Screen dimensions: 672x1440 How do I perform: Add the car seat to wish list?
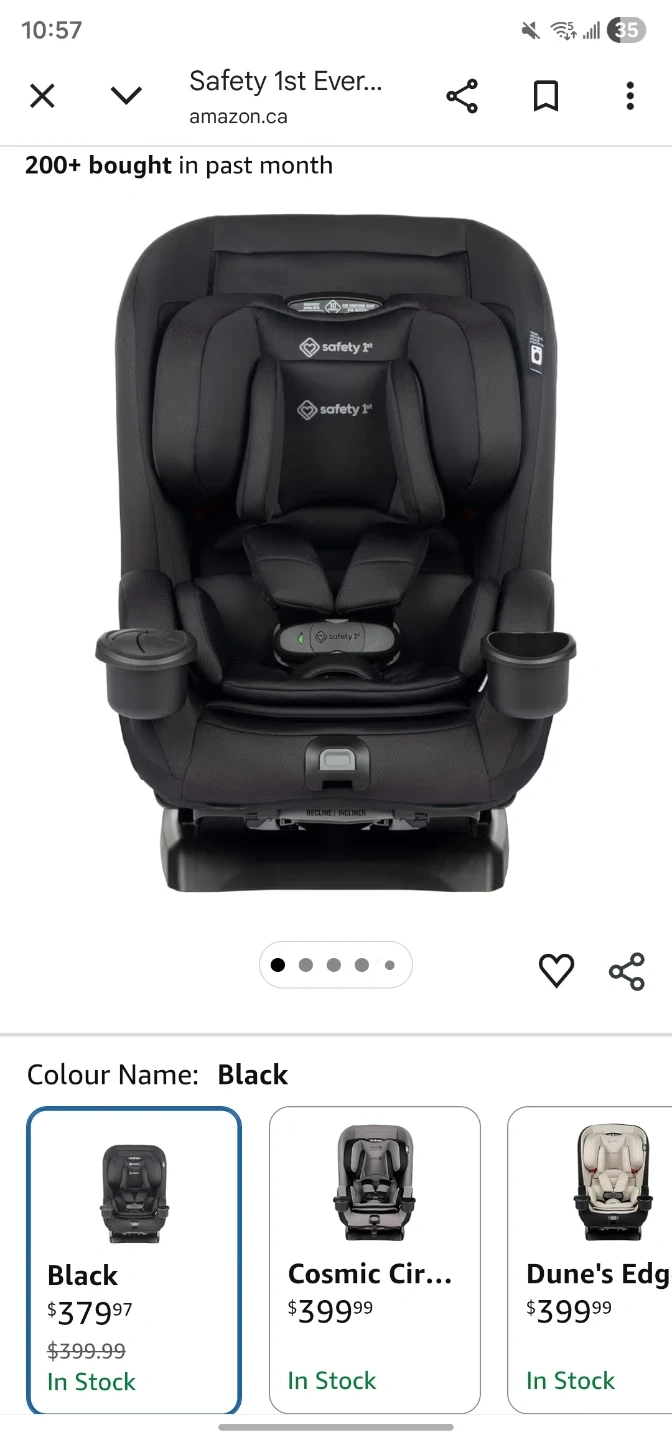tap(556, 970)
